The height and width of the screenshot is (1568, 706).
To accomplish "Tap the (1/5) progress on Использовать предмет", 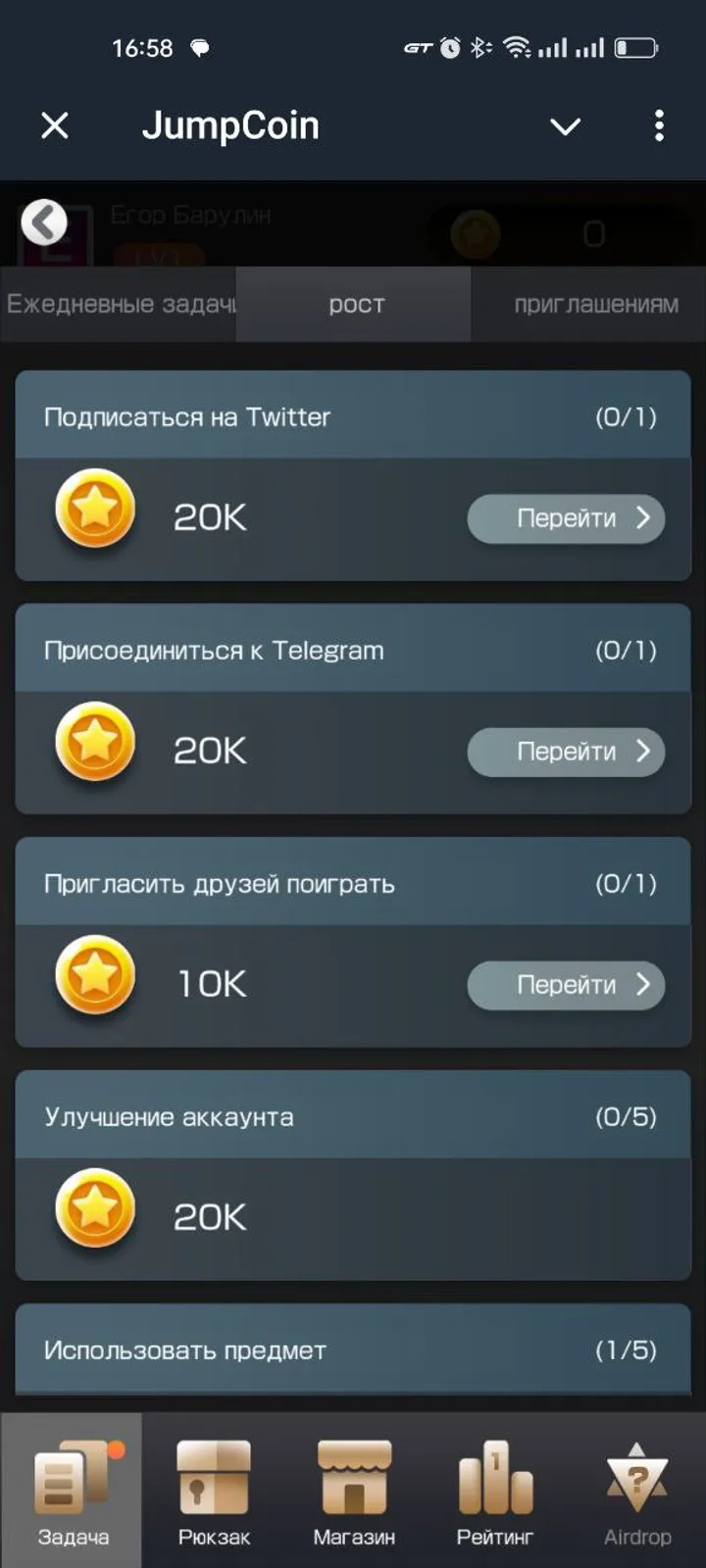I will 630,1349.
